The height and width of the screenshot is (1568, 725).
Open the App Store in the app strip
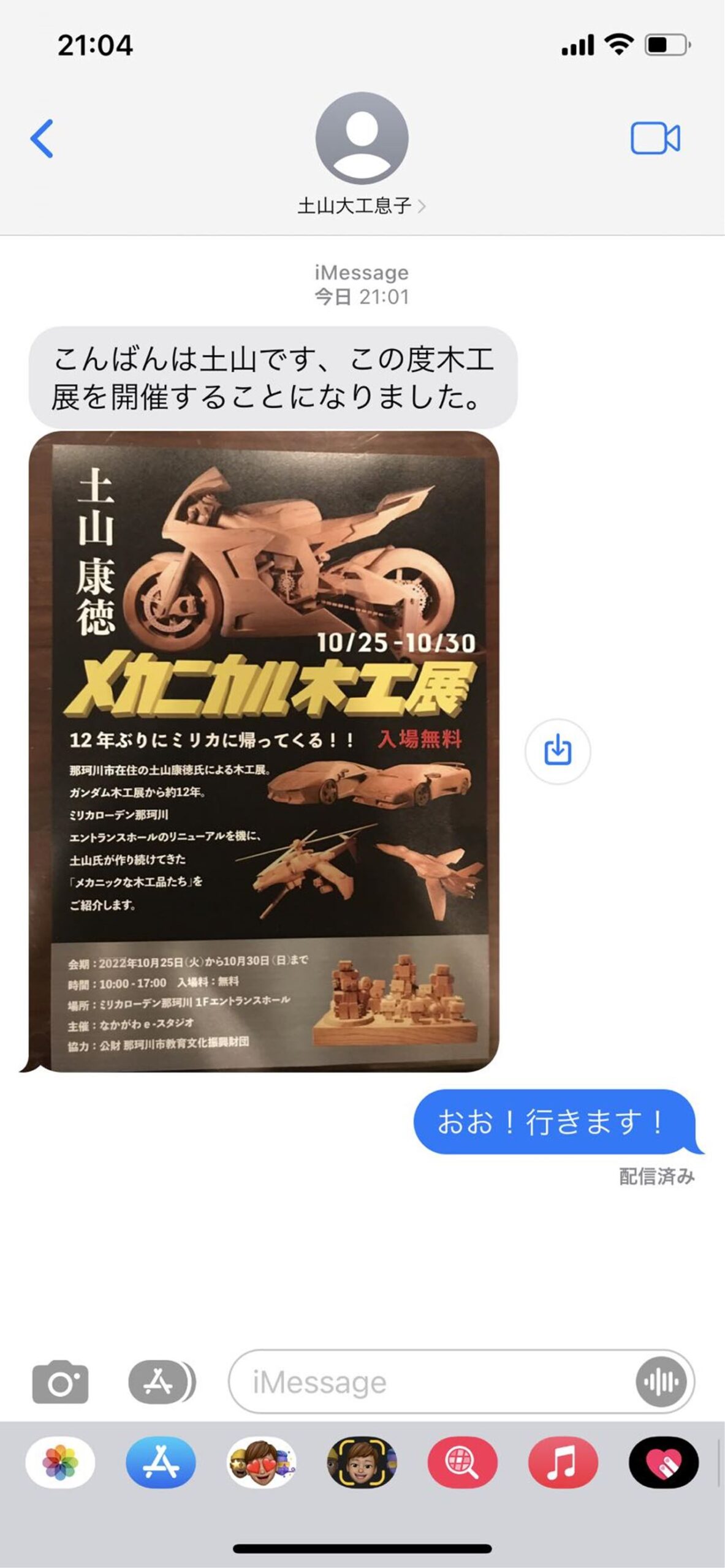coord(161,1463)
